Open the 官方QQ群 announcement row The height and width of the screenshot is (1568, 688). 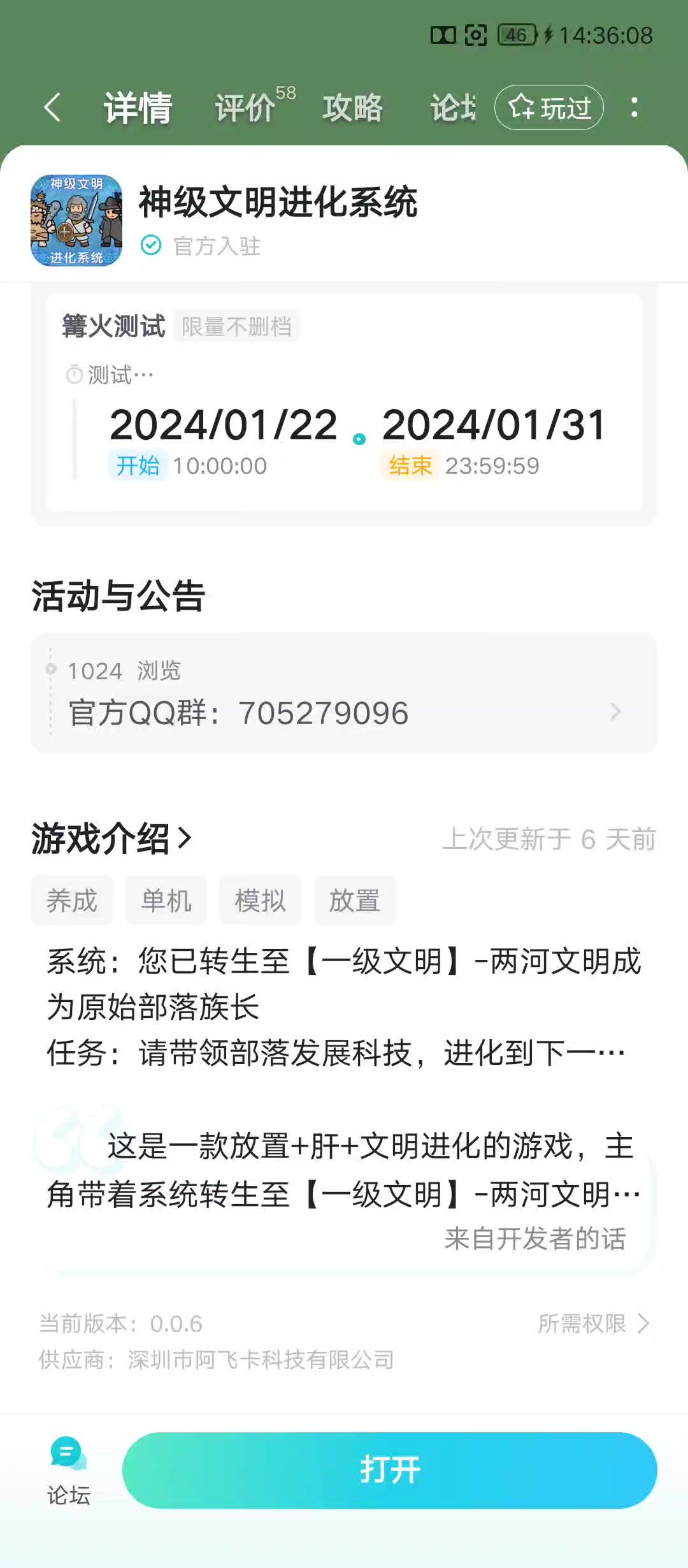pos(344,693)
